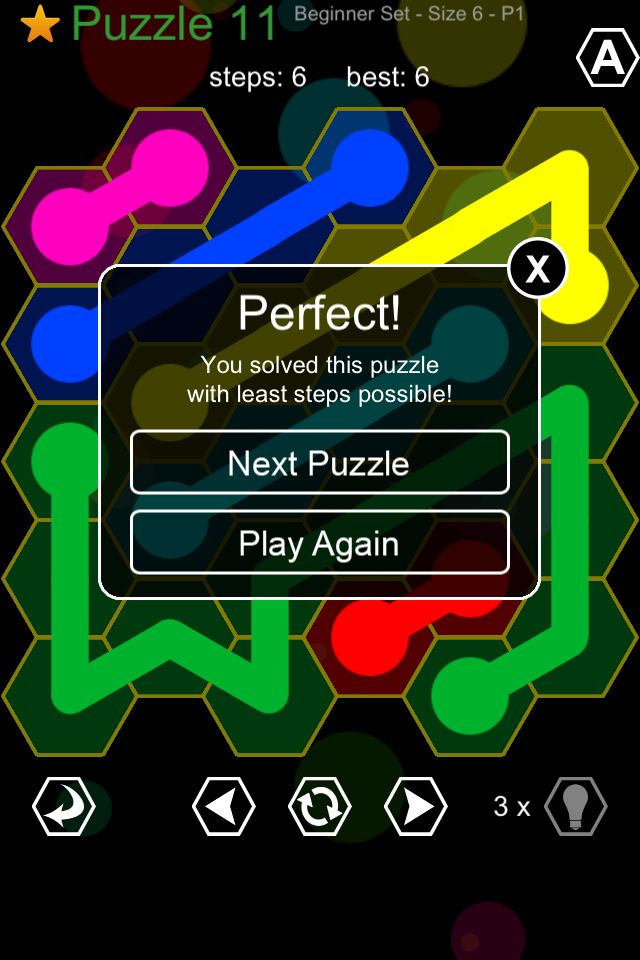
Task: Go to the previous puzzle arrow
Action: click(x=223, y=806)
